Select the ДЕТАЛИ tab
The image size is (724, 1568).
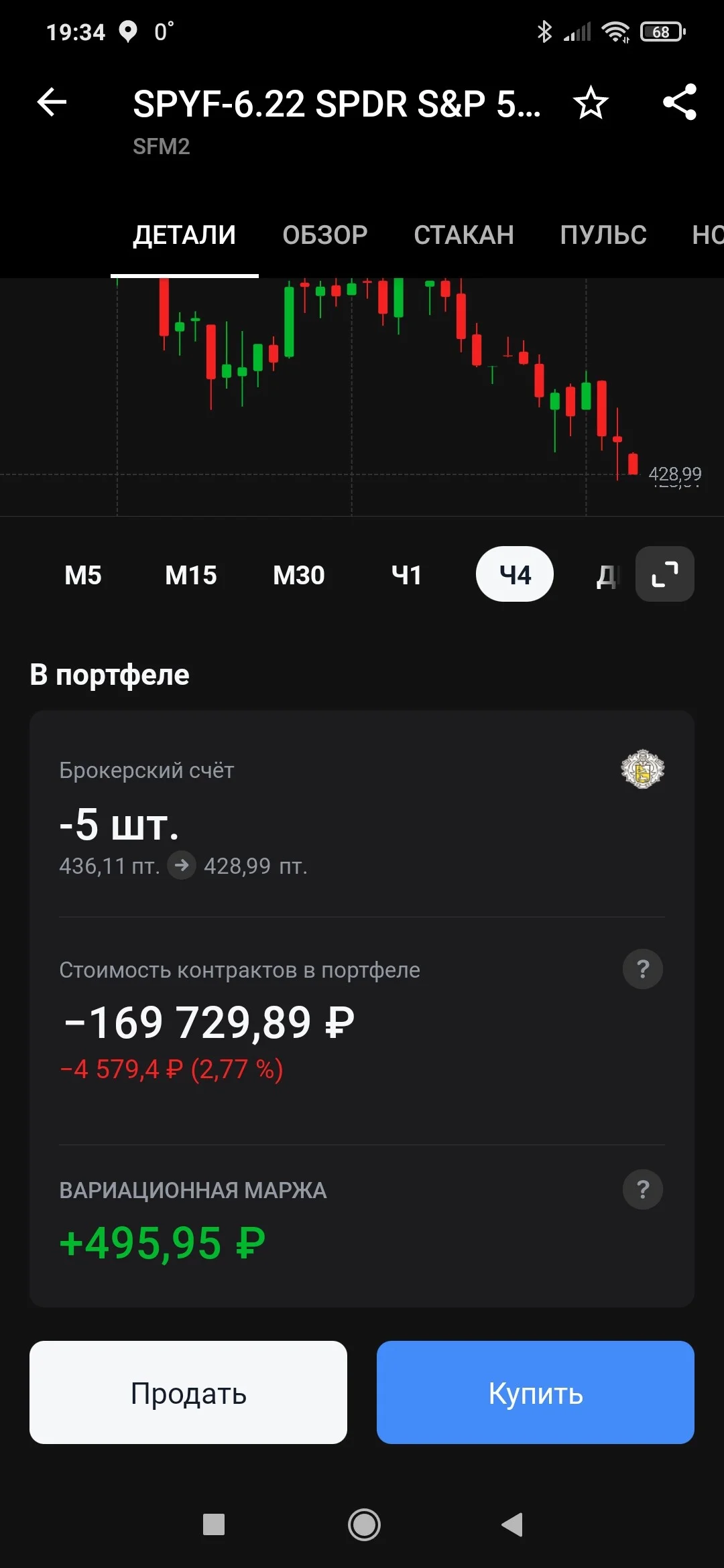[x=184, y=235]
